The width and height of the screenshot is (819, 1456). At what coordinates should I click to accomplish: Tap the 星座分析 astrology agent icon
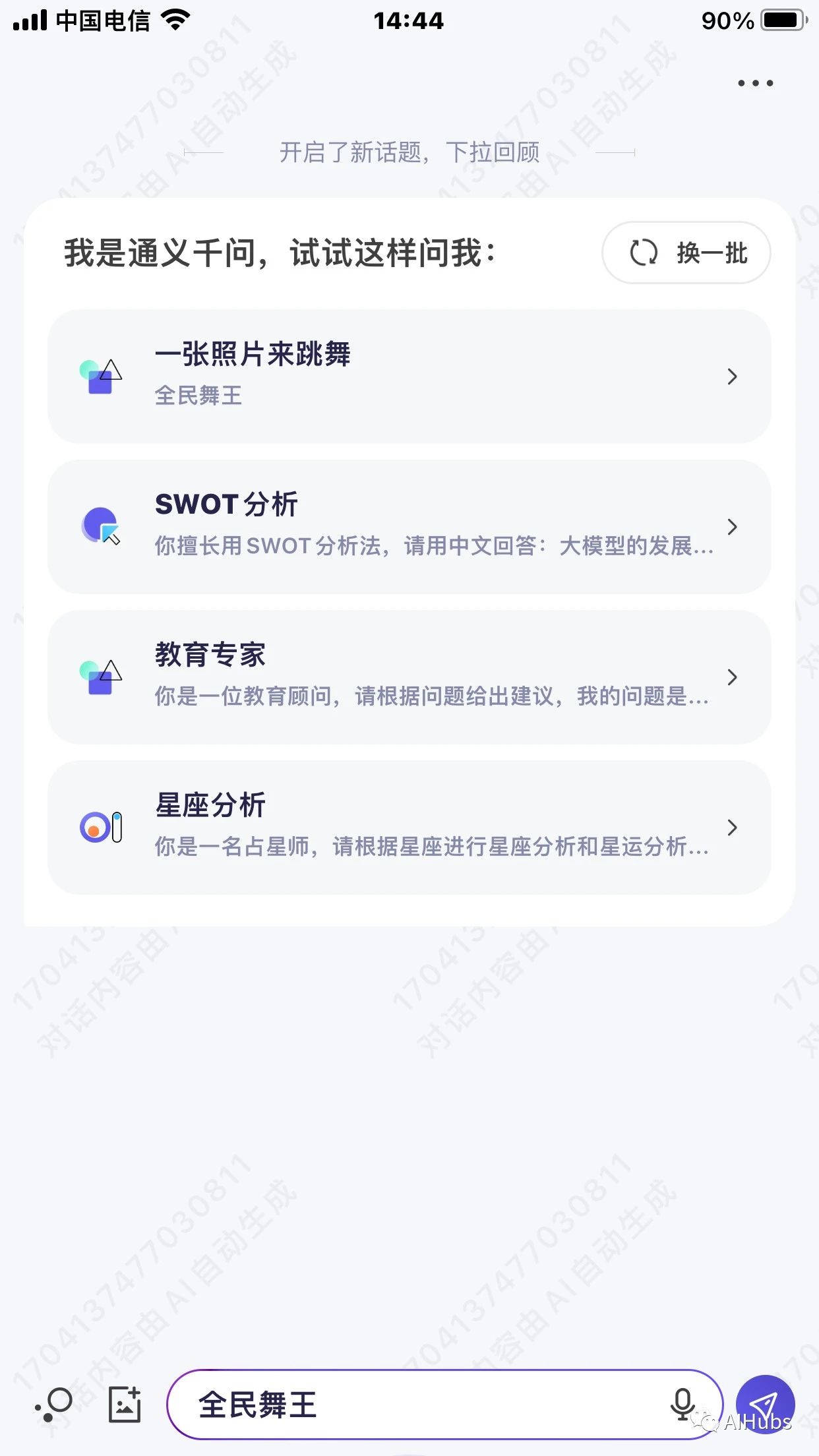point(100,828)
